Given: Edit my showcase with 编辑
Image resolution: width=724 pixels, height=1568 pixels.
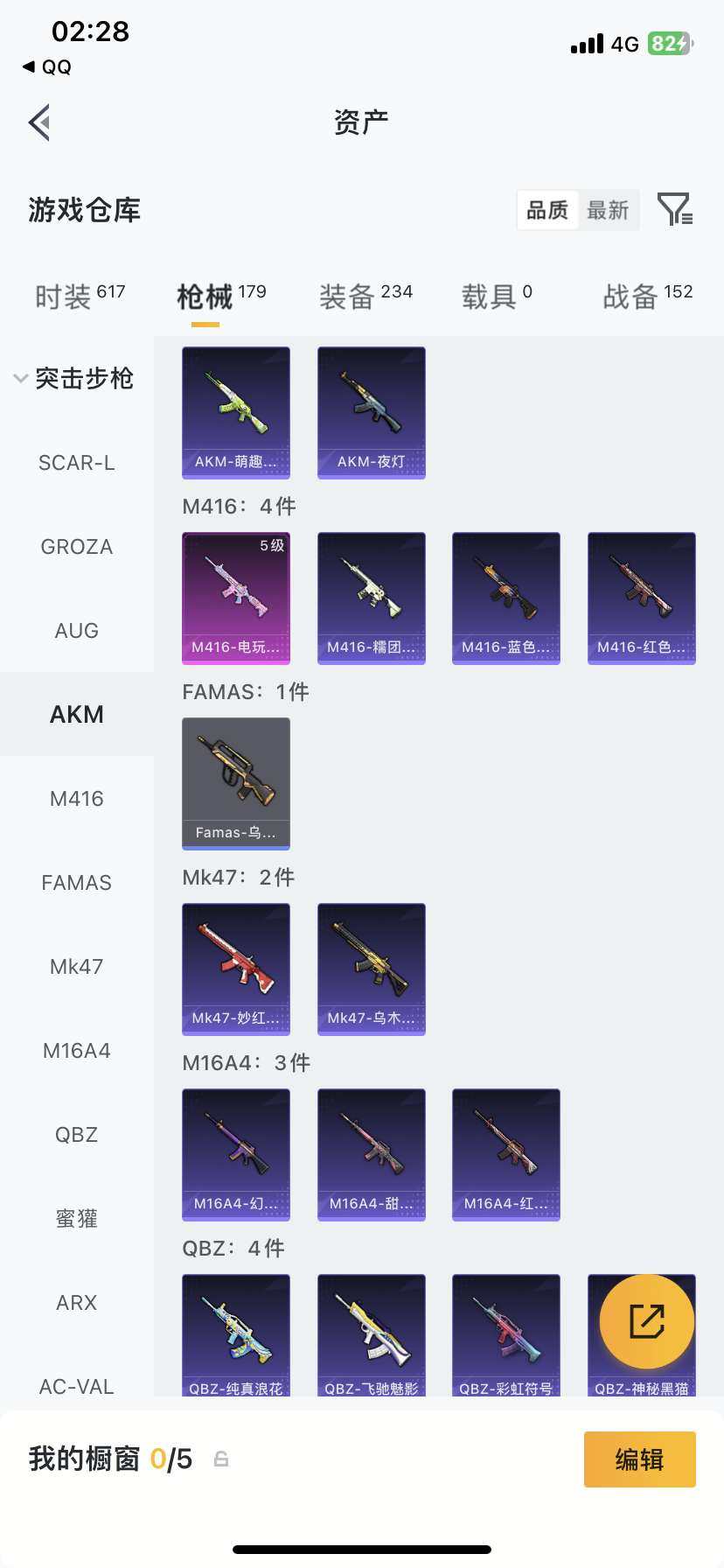Looking at the screenshot, I should click(639, 1459).
